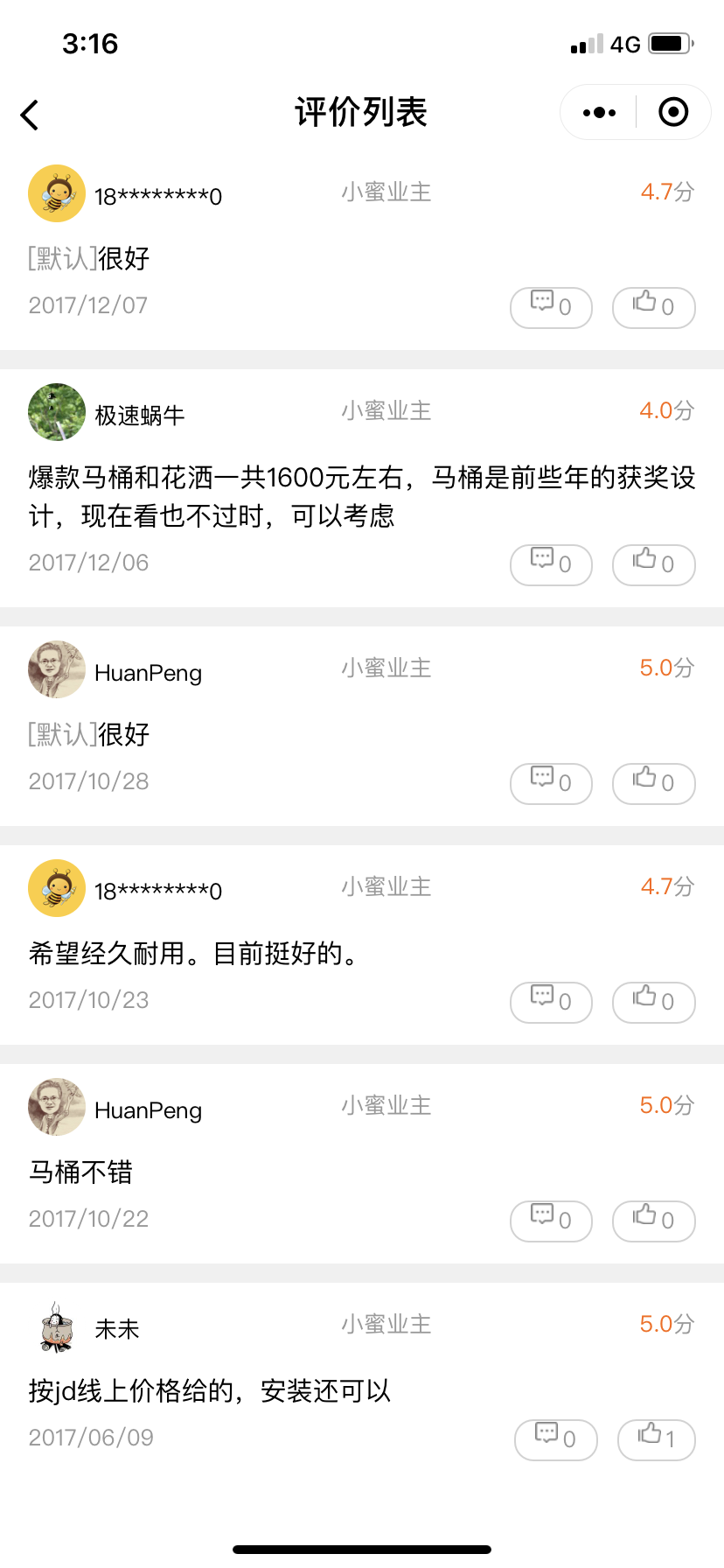Like 极速蜗牛's review

point(653,564)
